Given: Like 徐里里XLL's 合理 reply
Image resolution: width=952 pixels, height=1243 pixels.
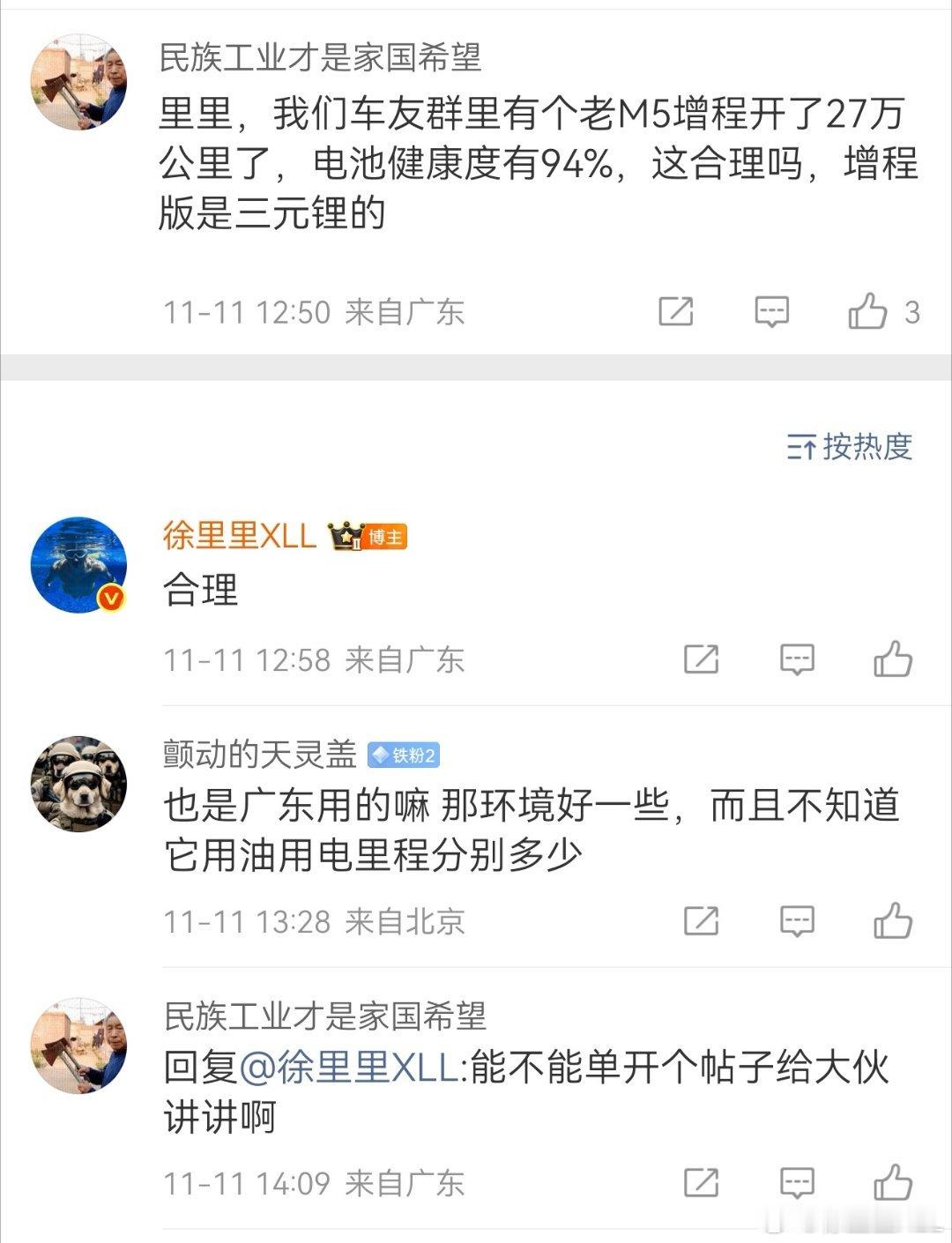Looking at the screenshot, I should coord(893,659).
